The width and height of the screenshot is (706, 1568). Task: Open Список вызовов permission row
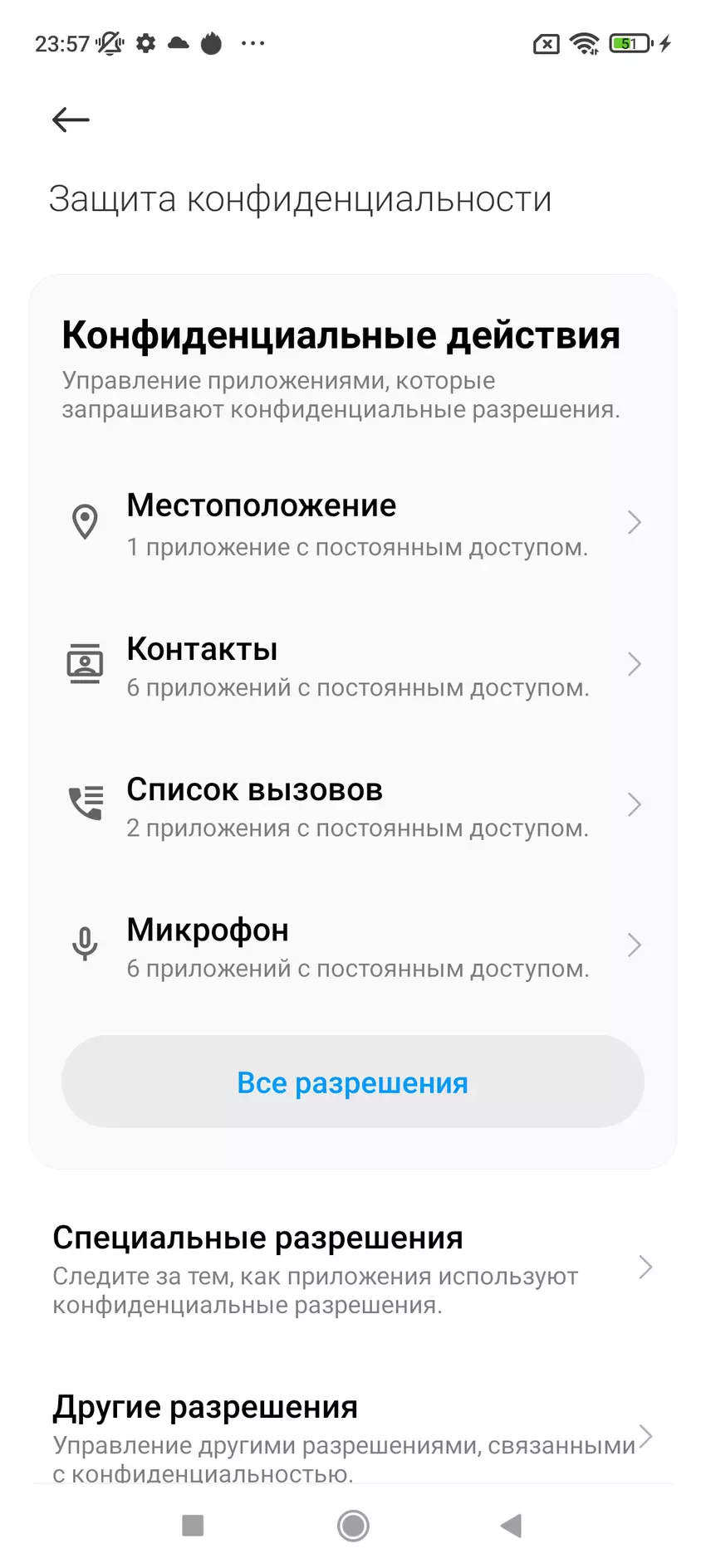click(x=353, y=806)
